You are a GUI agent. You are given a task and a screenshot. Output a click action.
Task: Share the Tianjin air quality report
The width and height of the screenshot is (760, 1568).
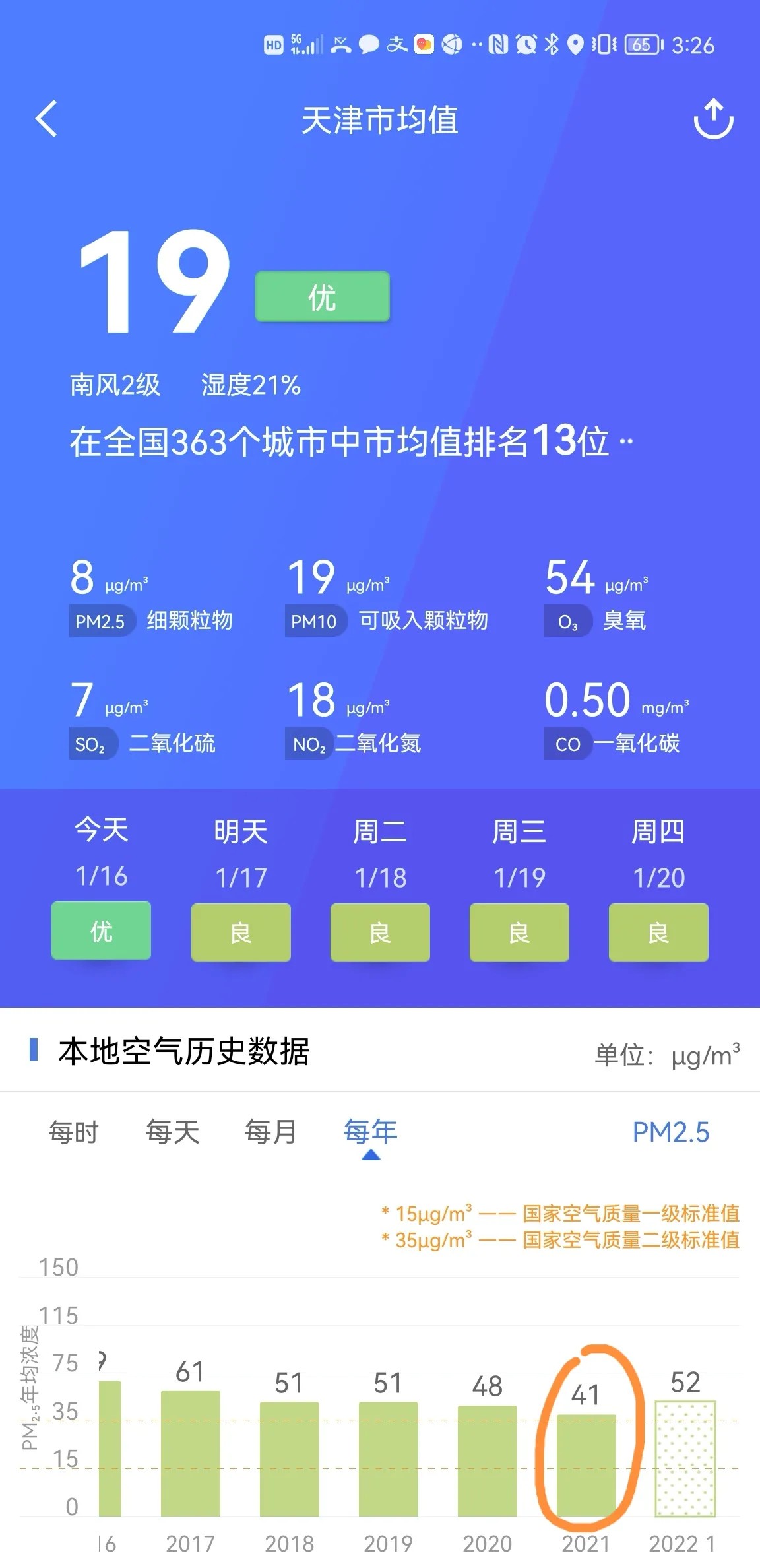pos(713,119)
